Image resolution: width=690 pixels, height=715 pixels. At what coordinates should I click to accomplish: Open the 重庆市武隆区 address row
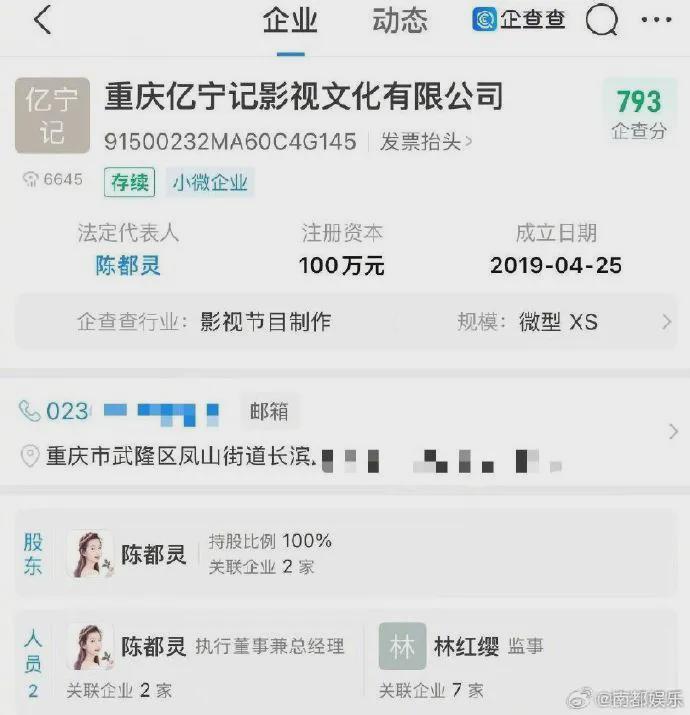180,458
